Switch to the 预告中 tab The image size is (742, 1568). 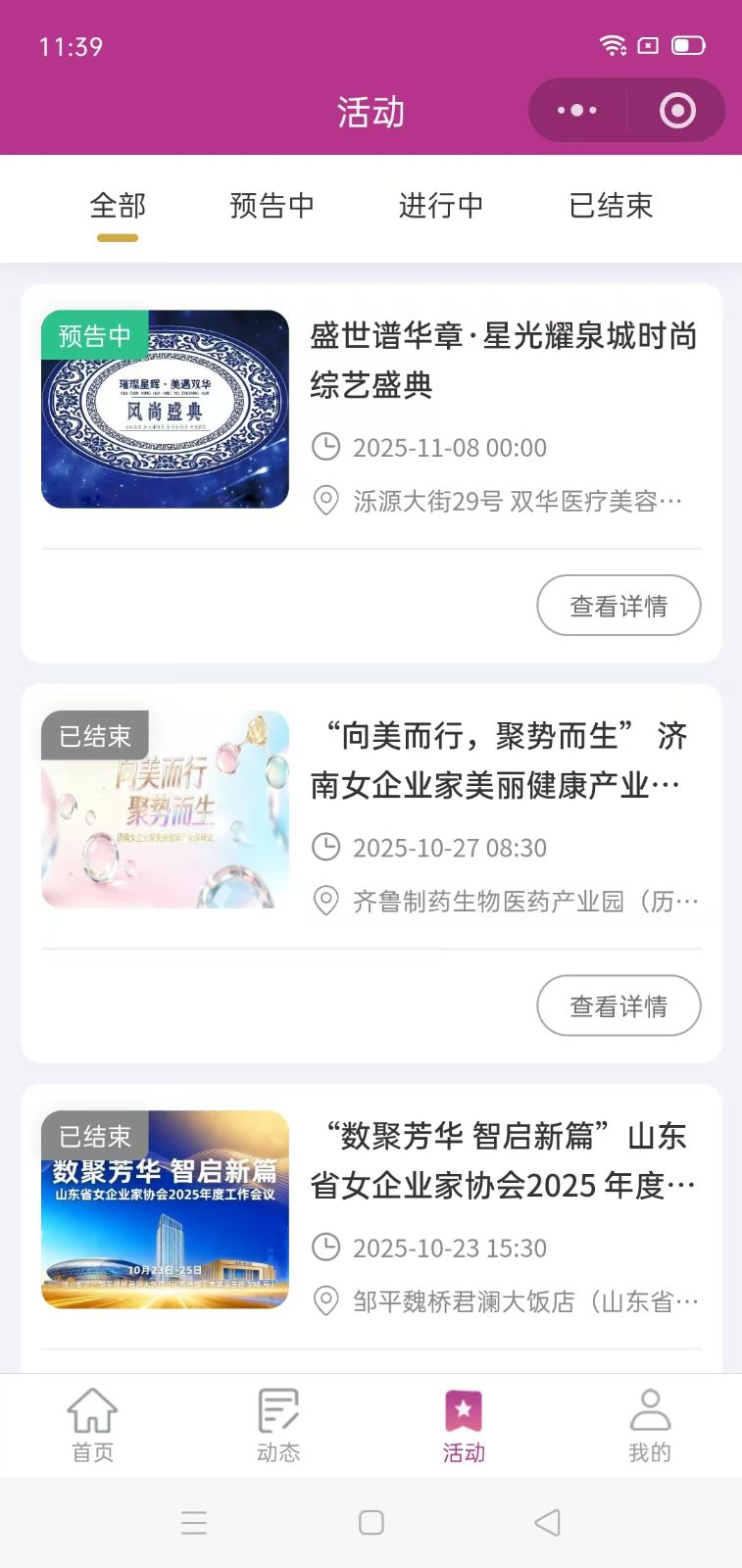(x=272, y=206)
